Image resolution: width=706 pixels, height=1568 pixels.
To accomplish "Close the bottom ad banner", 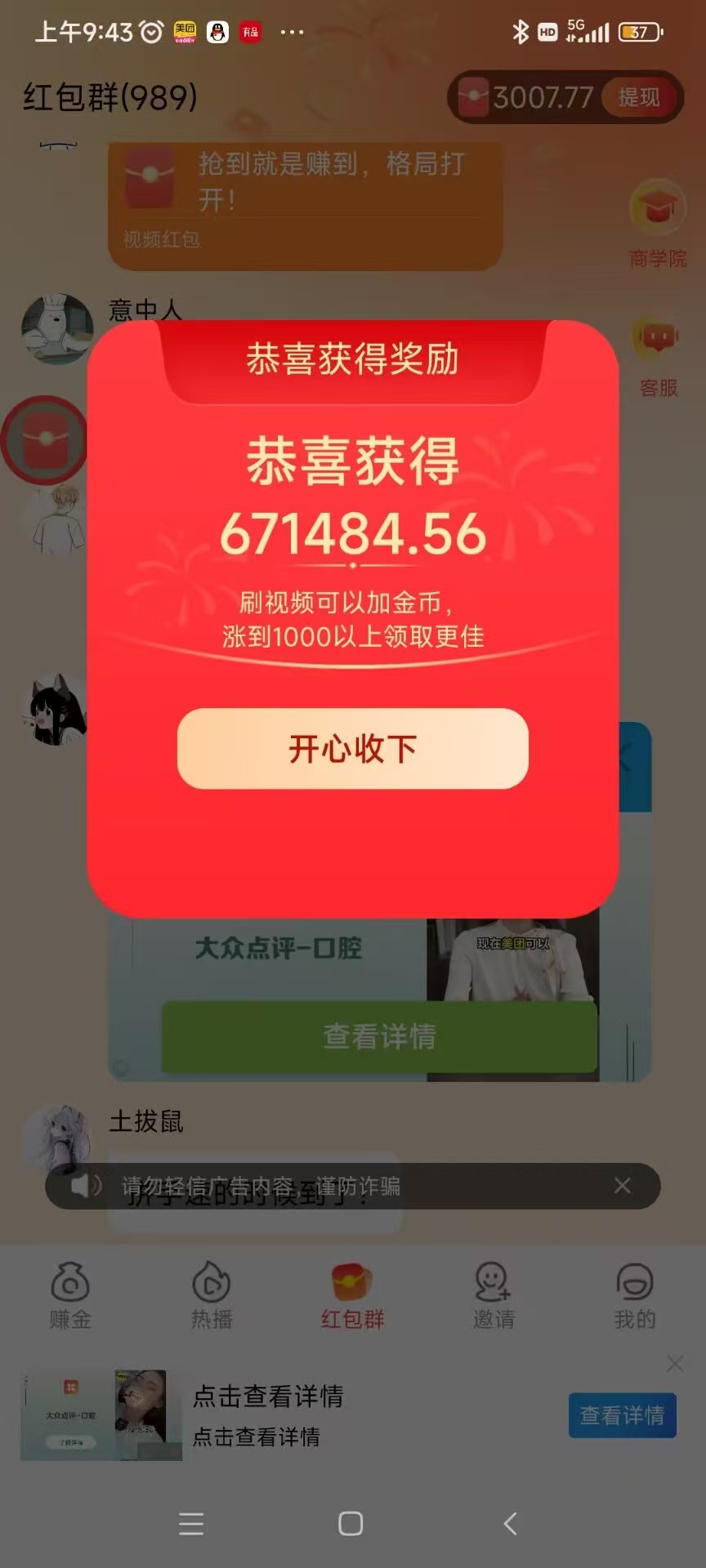I will tap(675, 1363).
